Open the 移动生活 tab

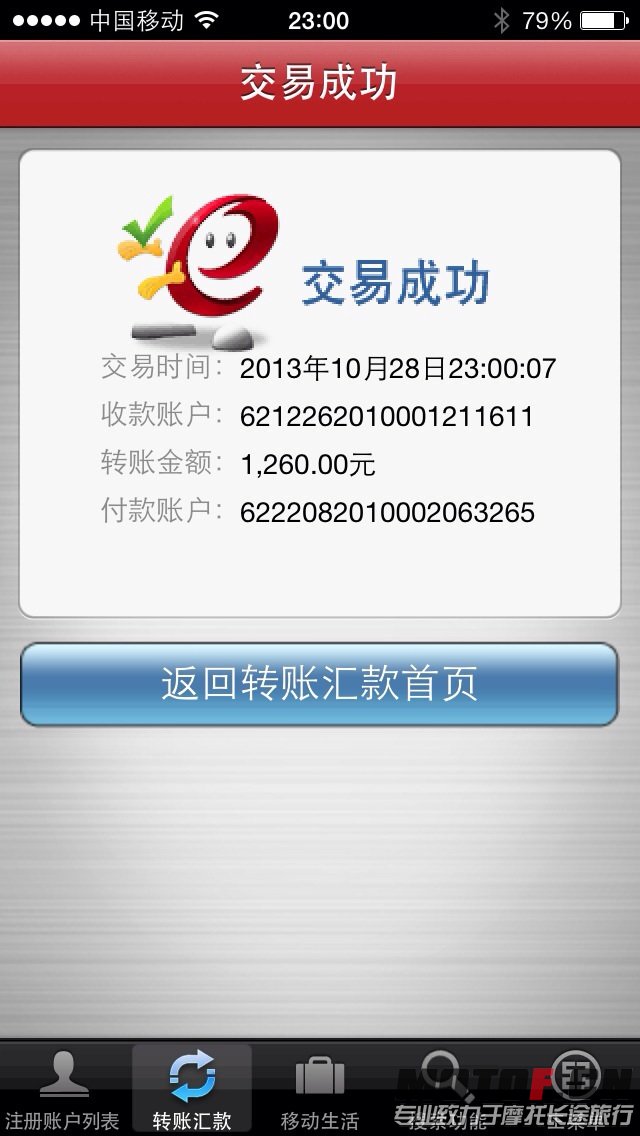320,1090
